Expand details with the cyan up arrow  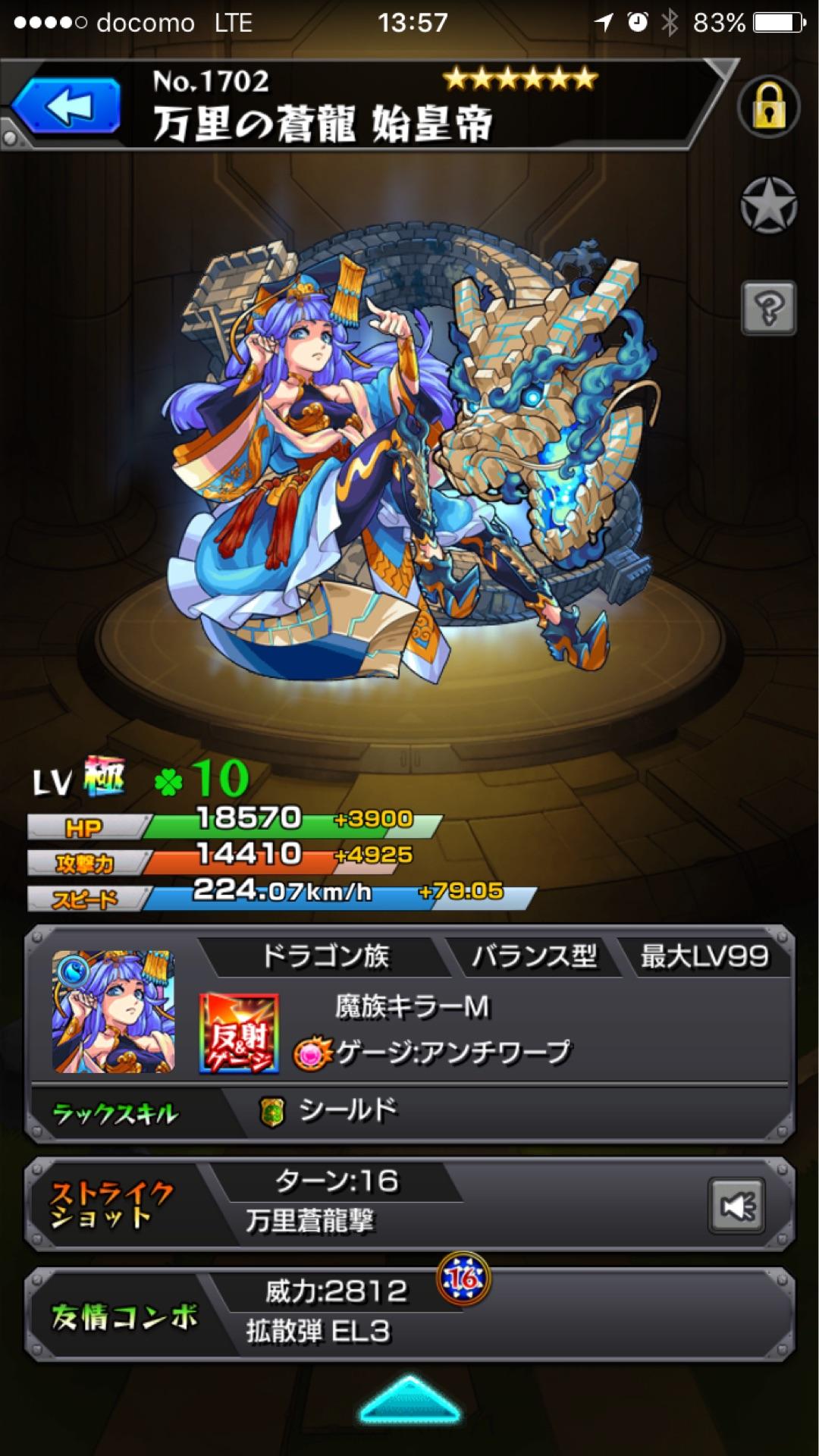click(409, 1400)
